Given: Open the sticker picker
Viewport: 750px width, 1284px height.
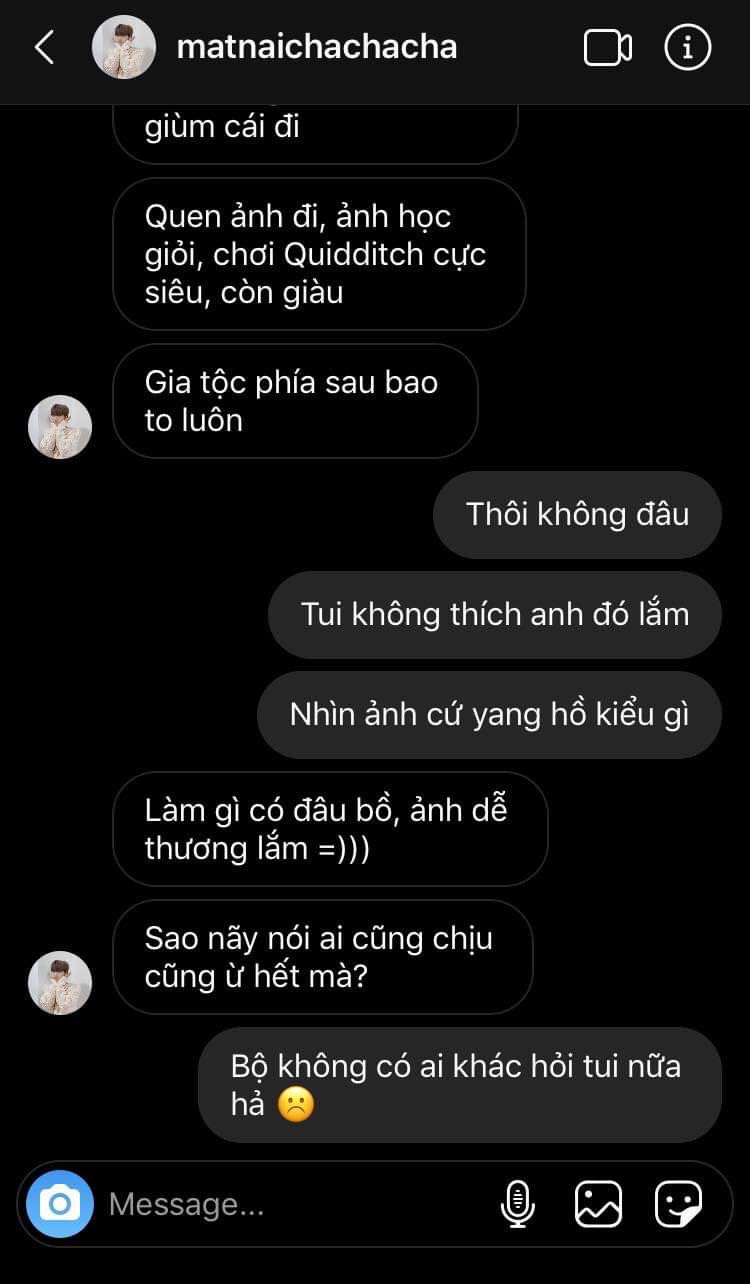Looking at the screenshot, I should 678,1203.
